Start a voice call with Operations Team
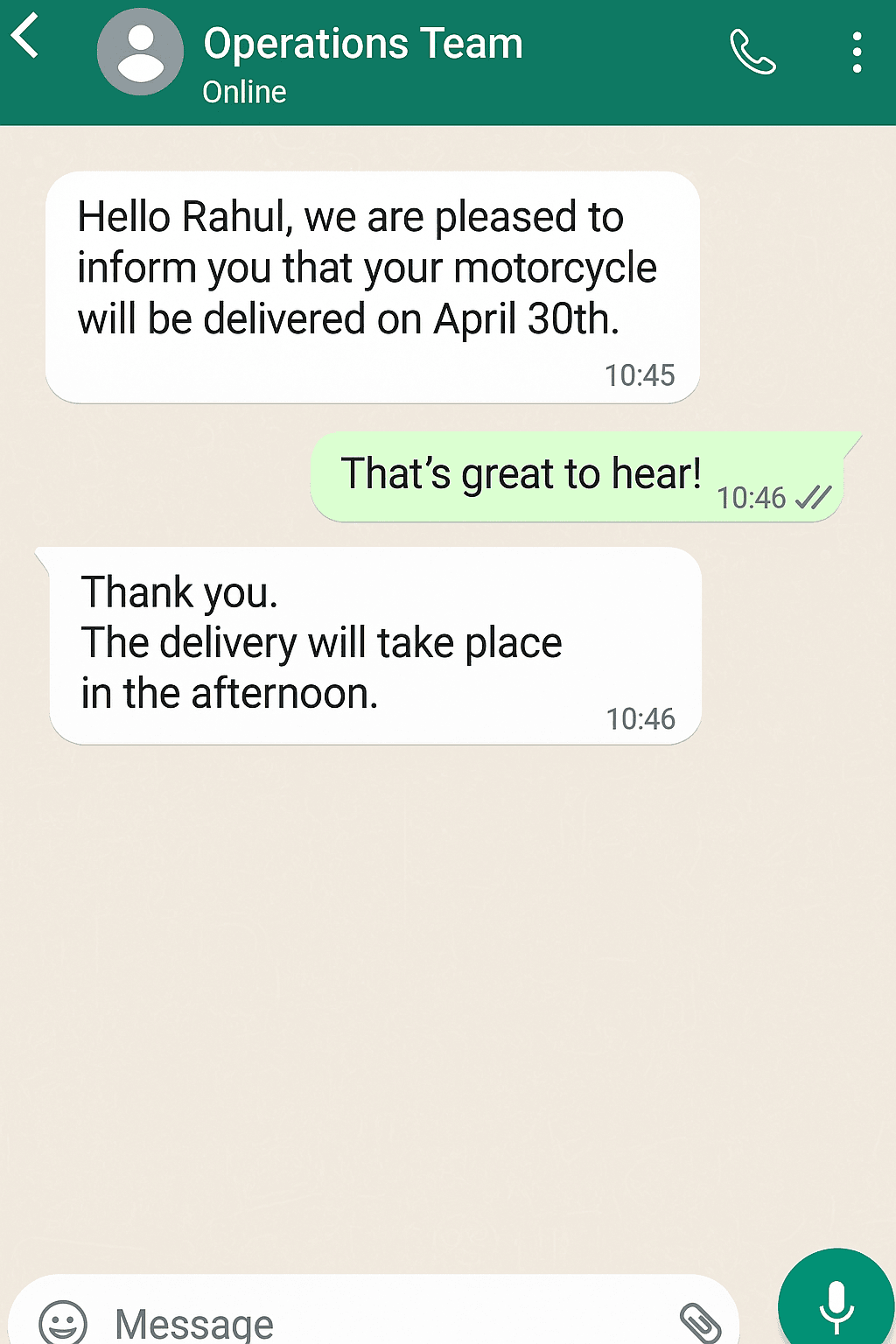 pos(752,52)
